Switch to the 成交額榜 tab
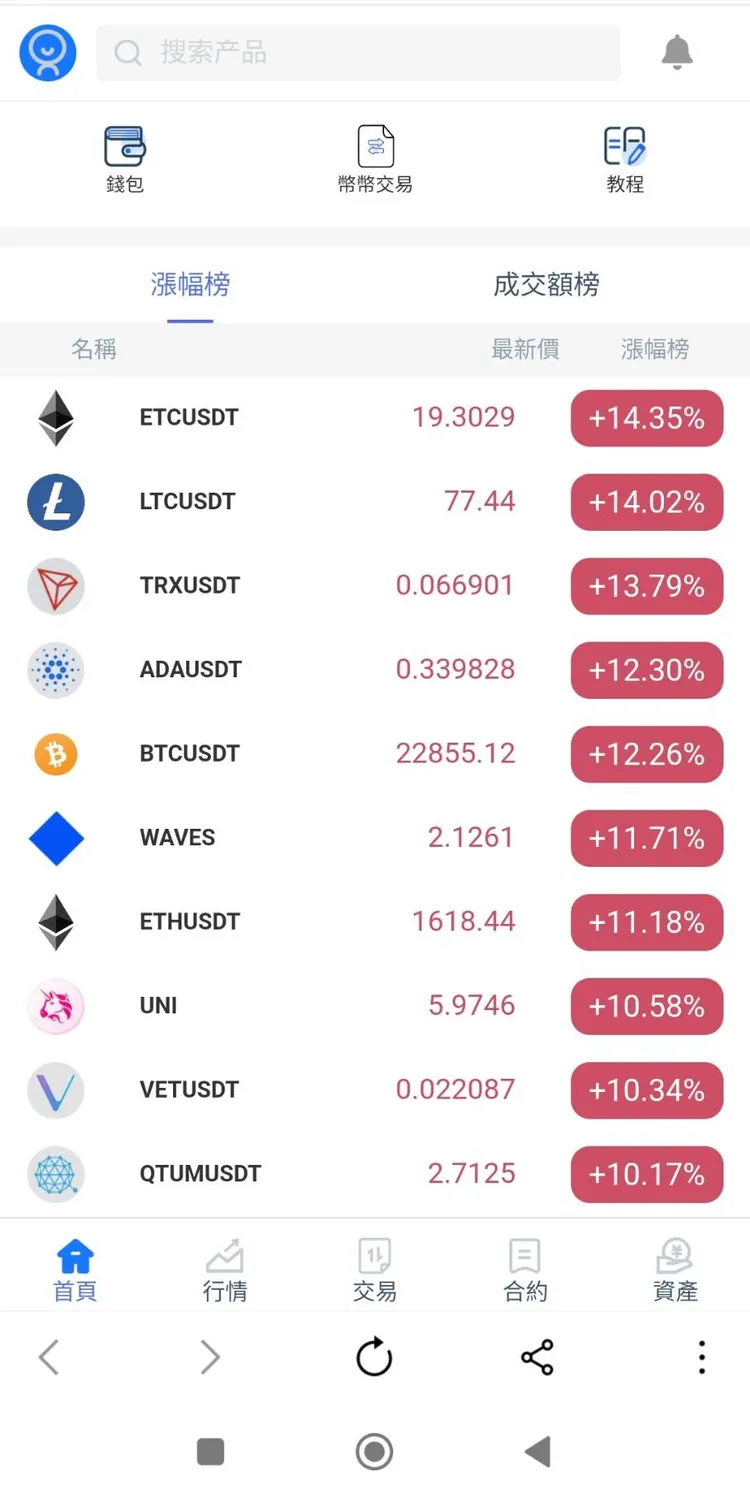The height and width of the screenshot is (1497, 750). coord(546,285)
